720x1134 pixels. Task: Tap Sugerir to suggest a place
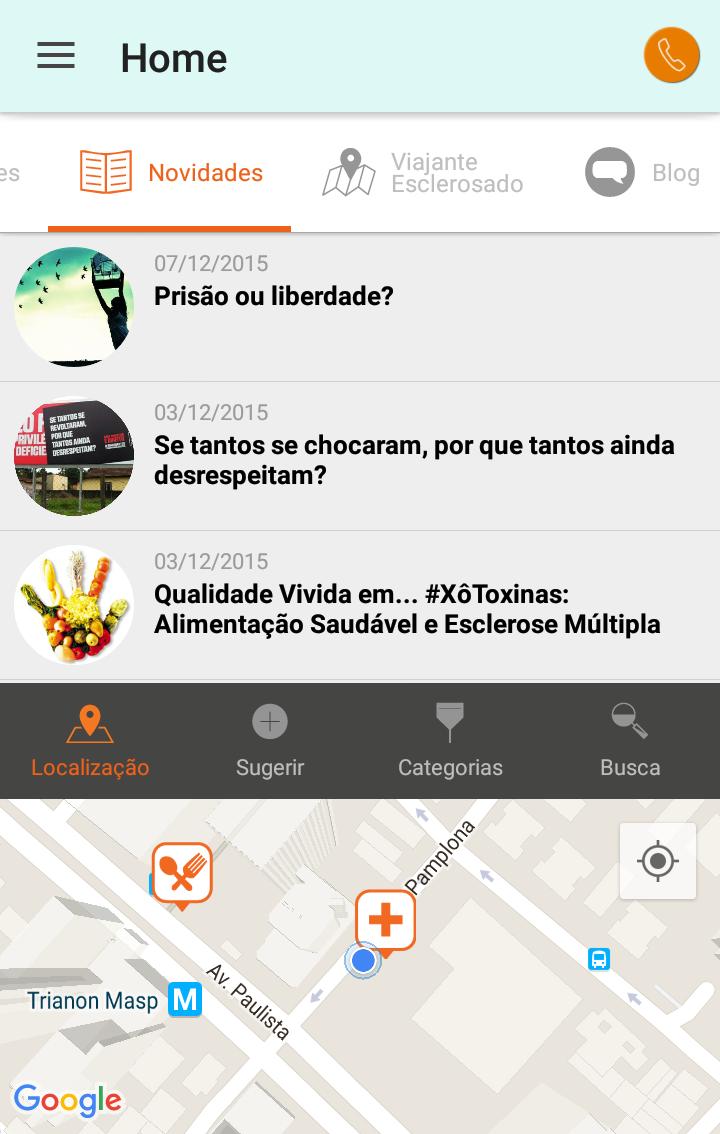(x=270, y=741)
